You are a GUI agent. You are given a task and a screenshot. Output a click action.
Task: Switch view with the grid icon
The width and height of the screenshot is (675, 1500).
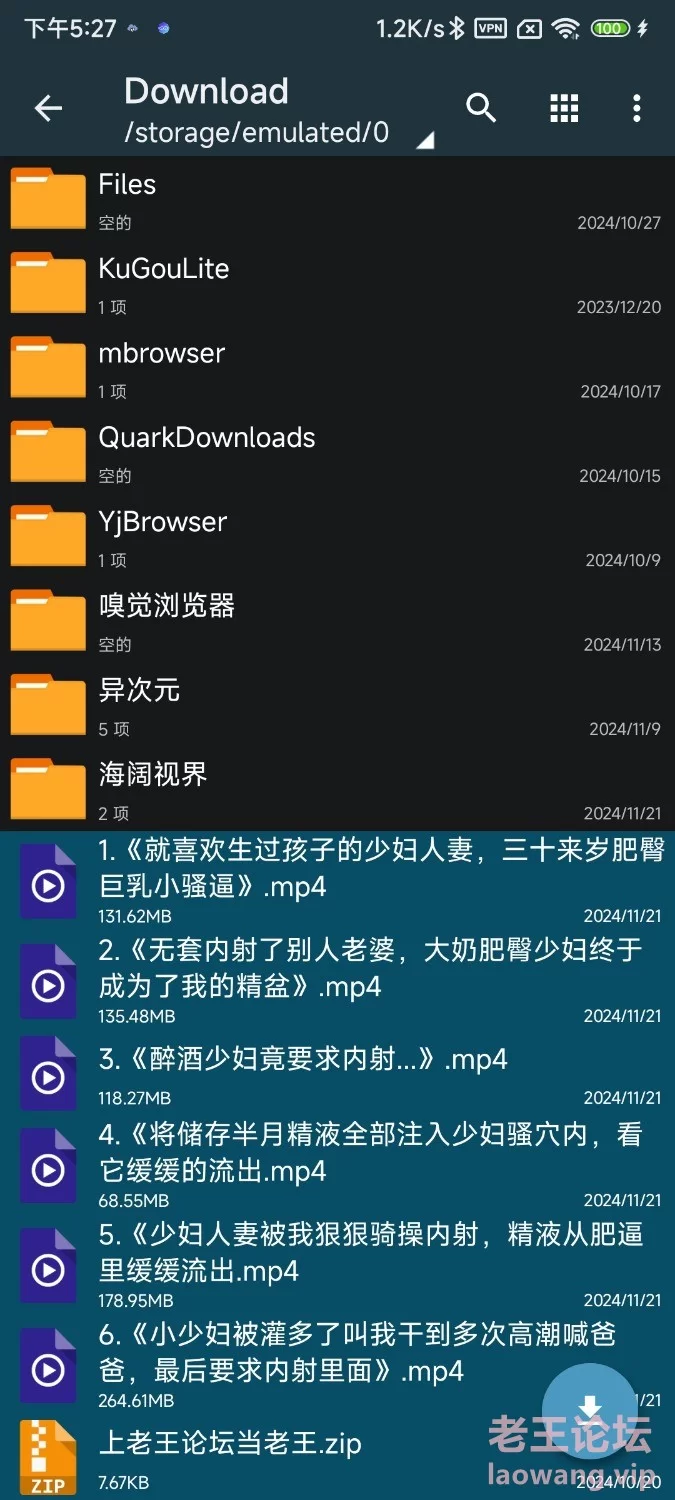(x=564, y=108)
